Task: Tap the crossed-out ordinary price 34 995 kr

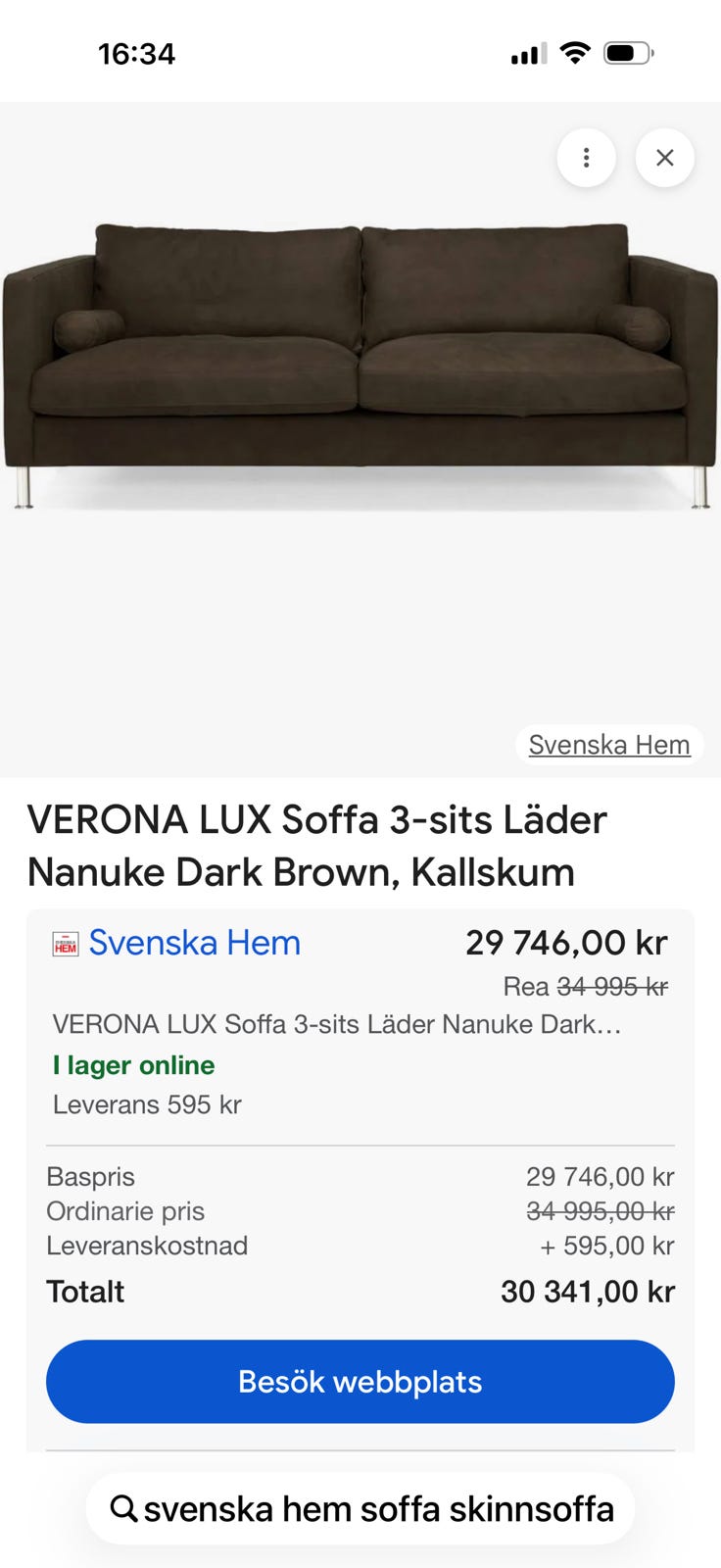Action: point(610,987)
